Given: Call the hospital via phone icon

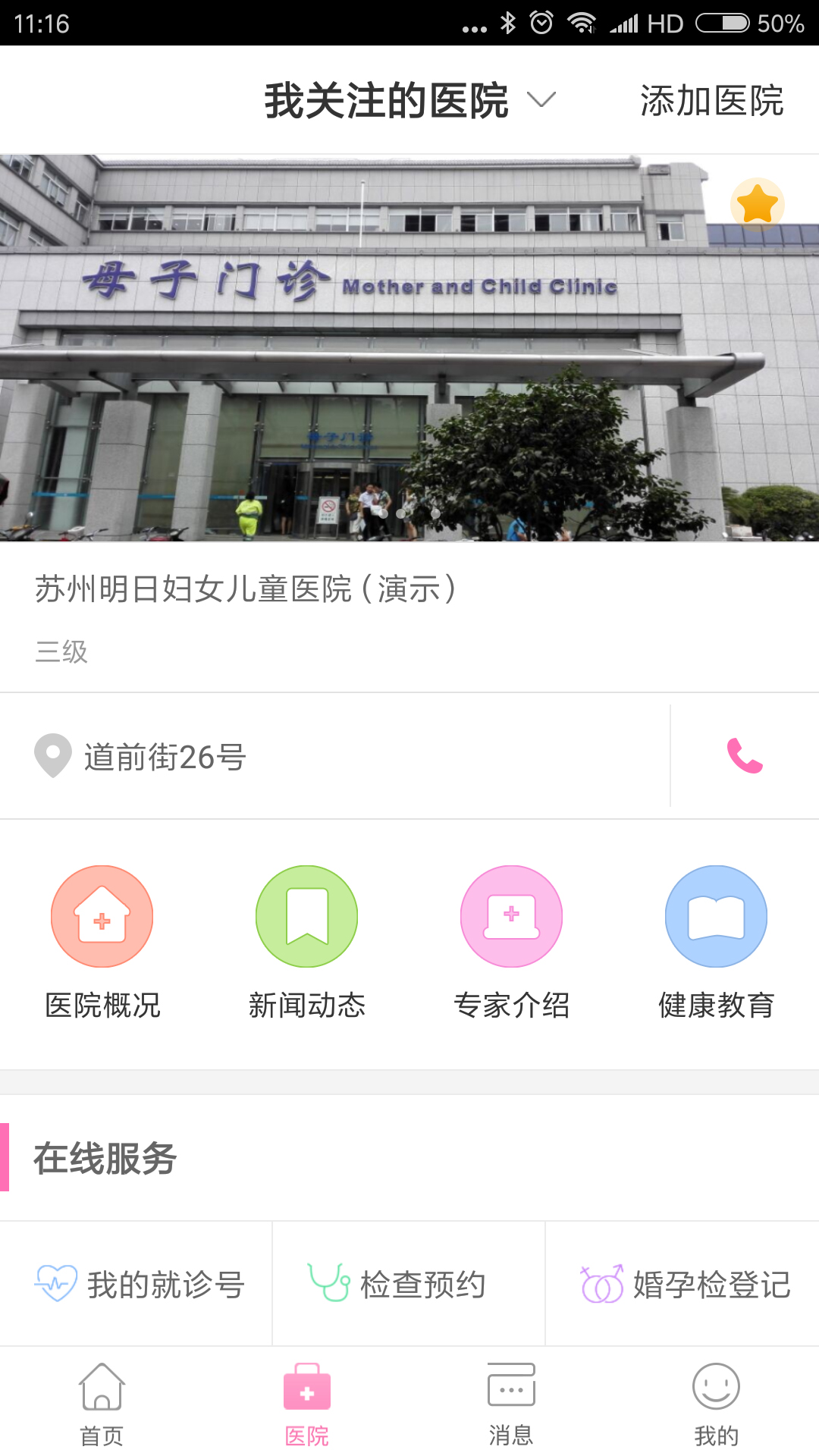Looking at the screenshot, I should (x=745, y=756).
